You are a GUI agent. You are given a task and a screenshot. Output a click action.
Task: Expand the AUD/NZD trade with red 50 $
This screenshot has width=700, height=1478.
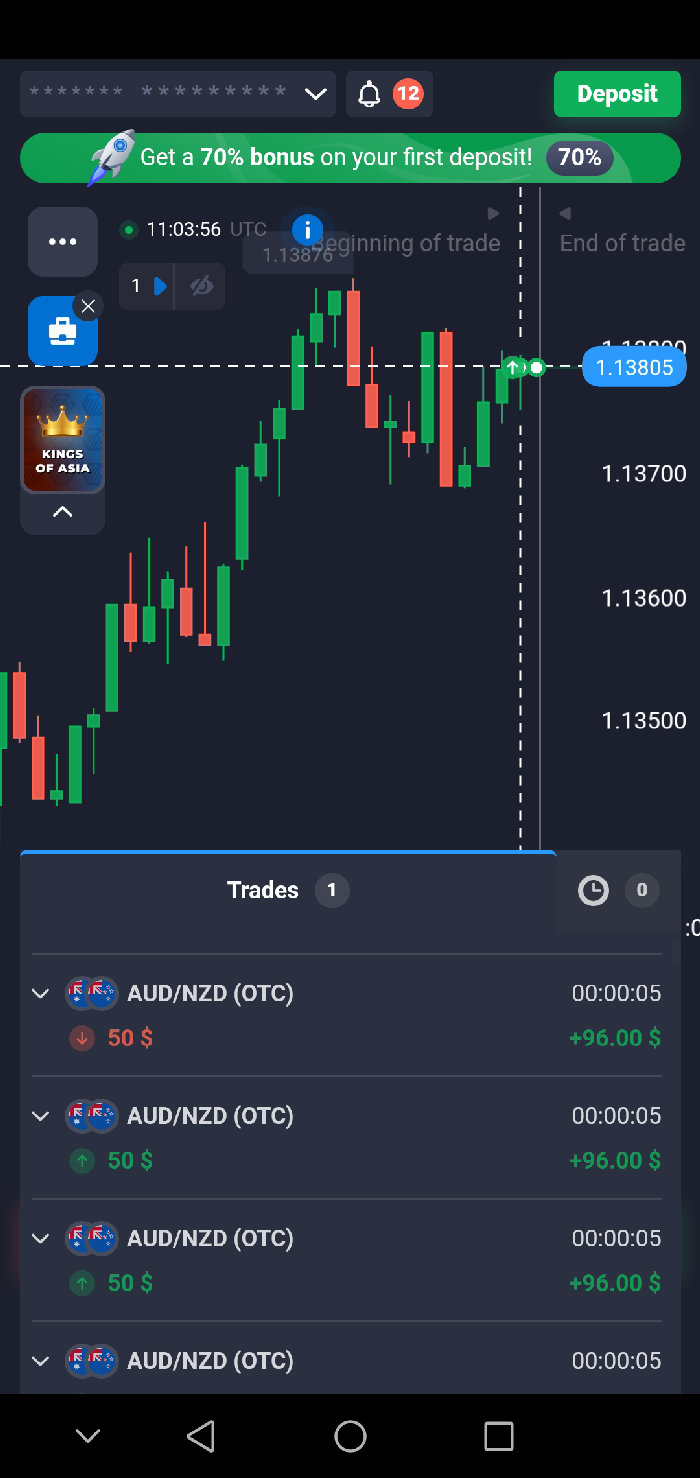41,994
